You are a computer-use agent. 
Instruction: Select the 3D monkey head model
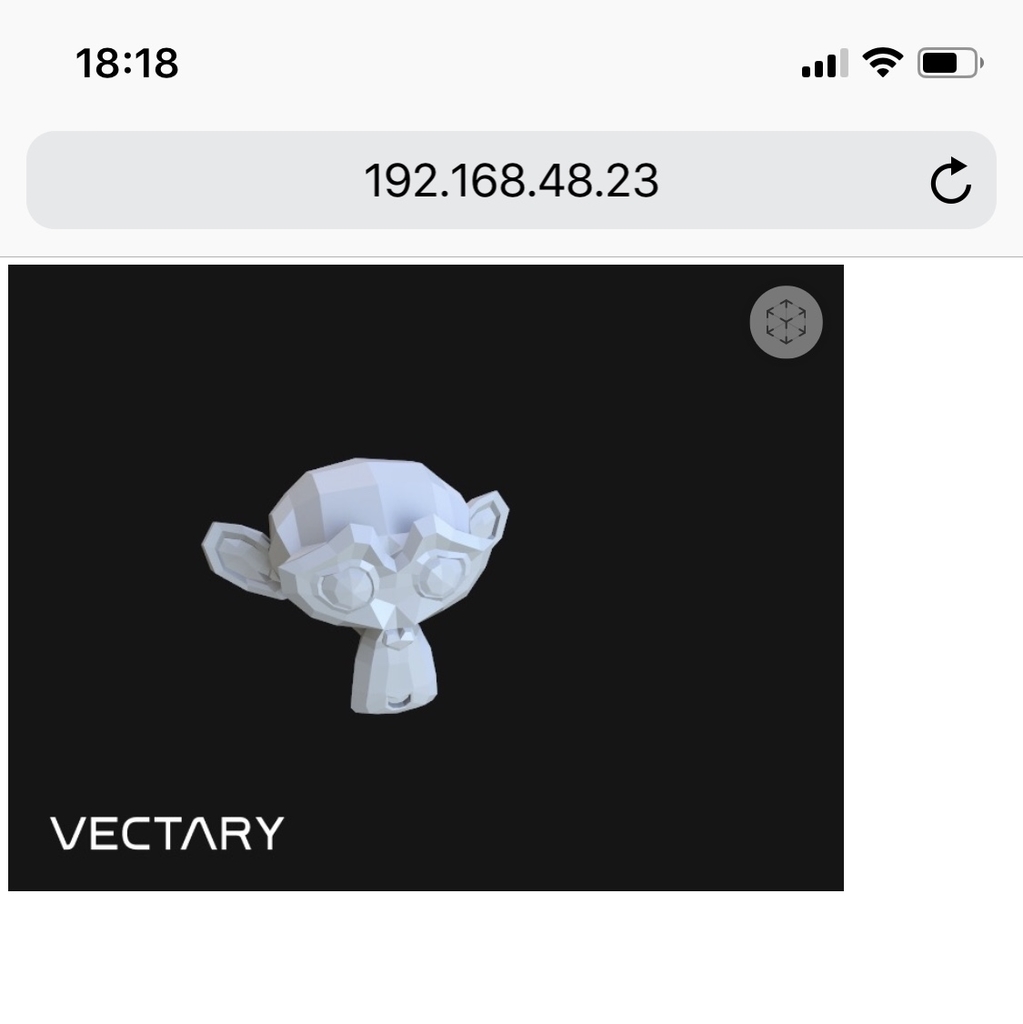(x=360, y=580)
